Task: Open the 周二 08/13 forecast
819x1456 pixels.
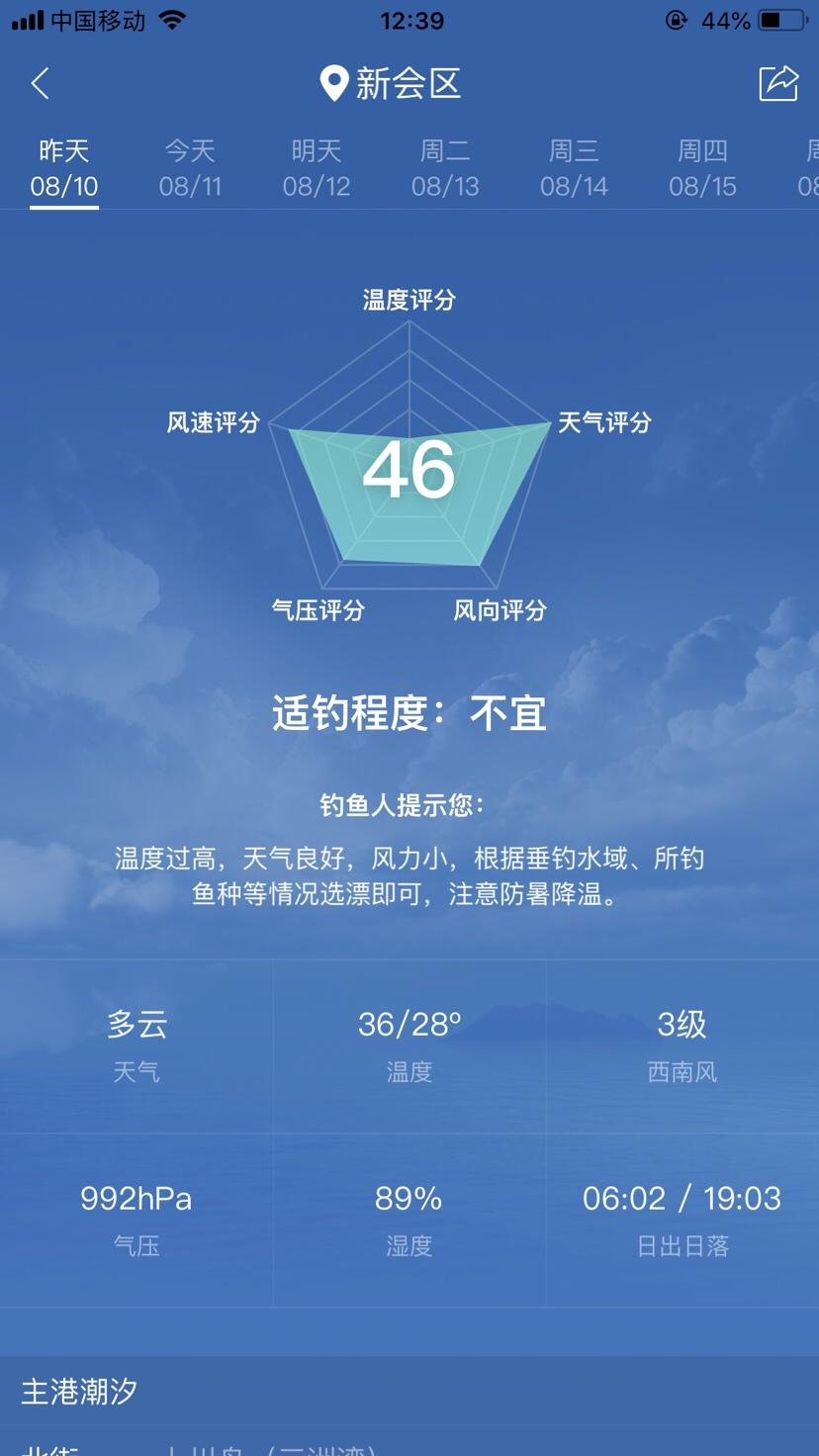Action: click(445, 168)
